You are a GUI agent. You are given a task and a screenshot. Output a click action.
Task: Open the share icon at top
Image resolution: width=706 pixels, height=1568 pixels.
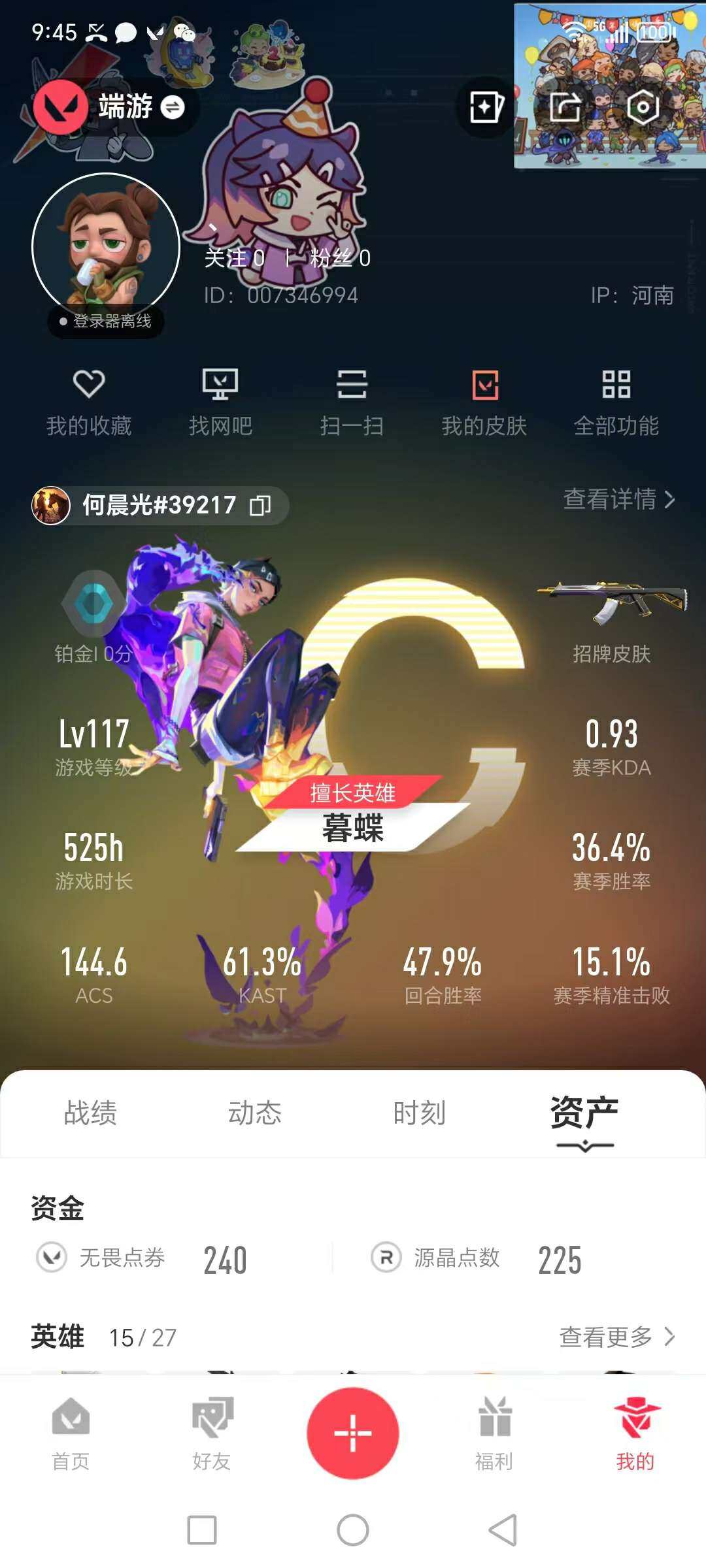pyautogui.click(x=565, y=106)
